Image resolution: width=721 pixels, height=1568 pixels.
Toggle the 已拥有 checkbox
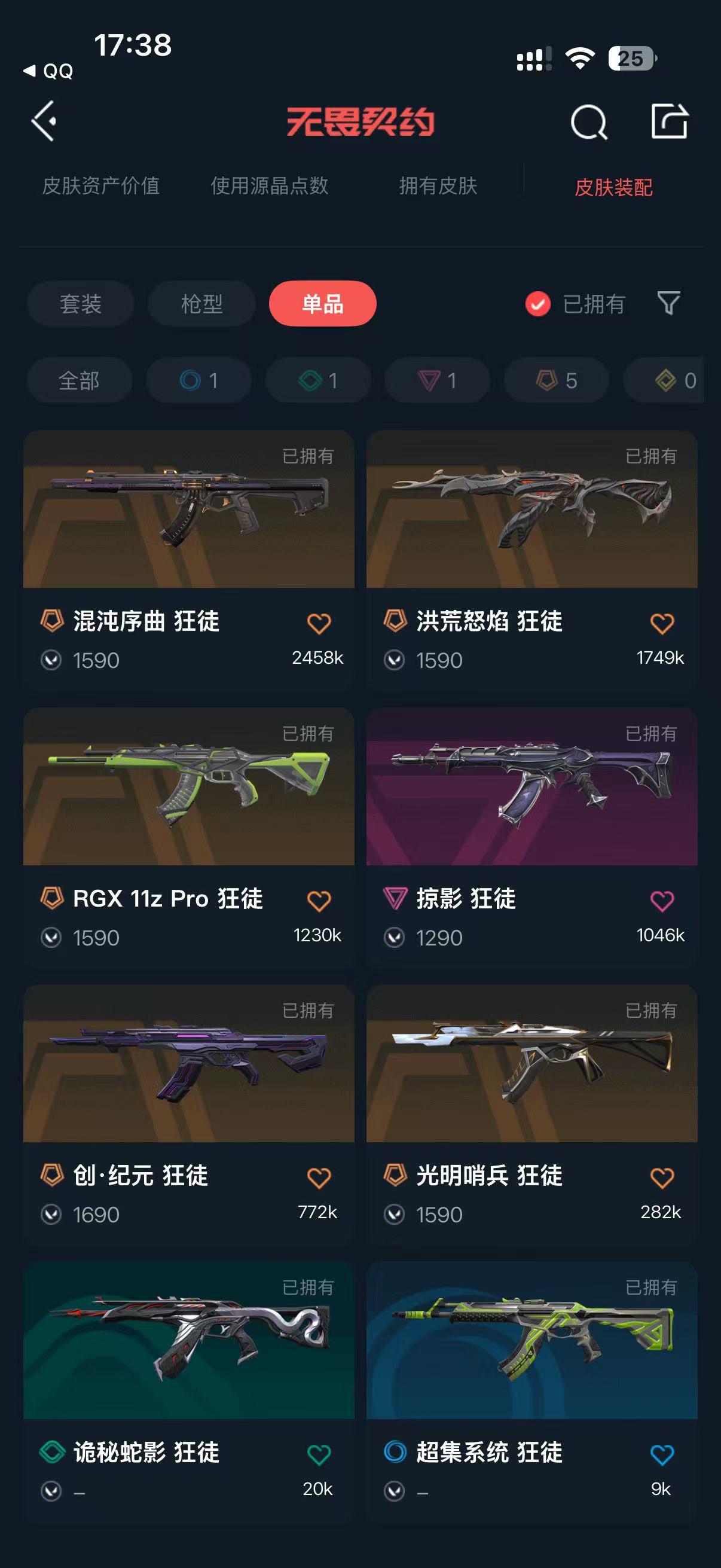538,304
